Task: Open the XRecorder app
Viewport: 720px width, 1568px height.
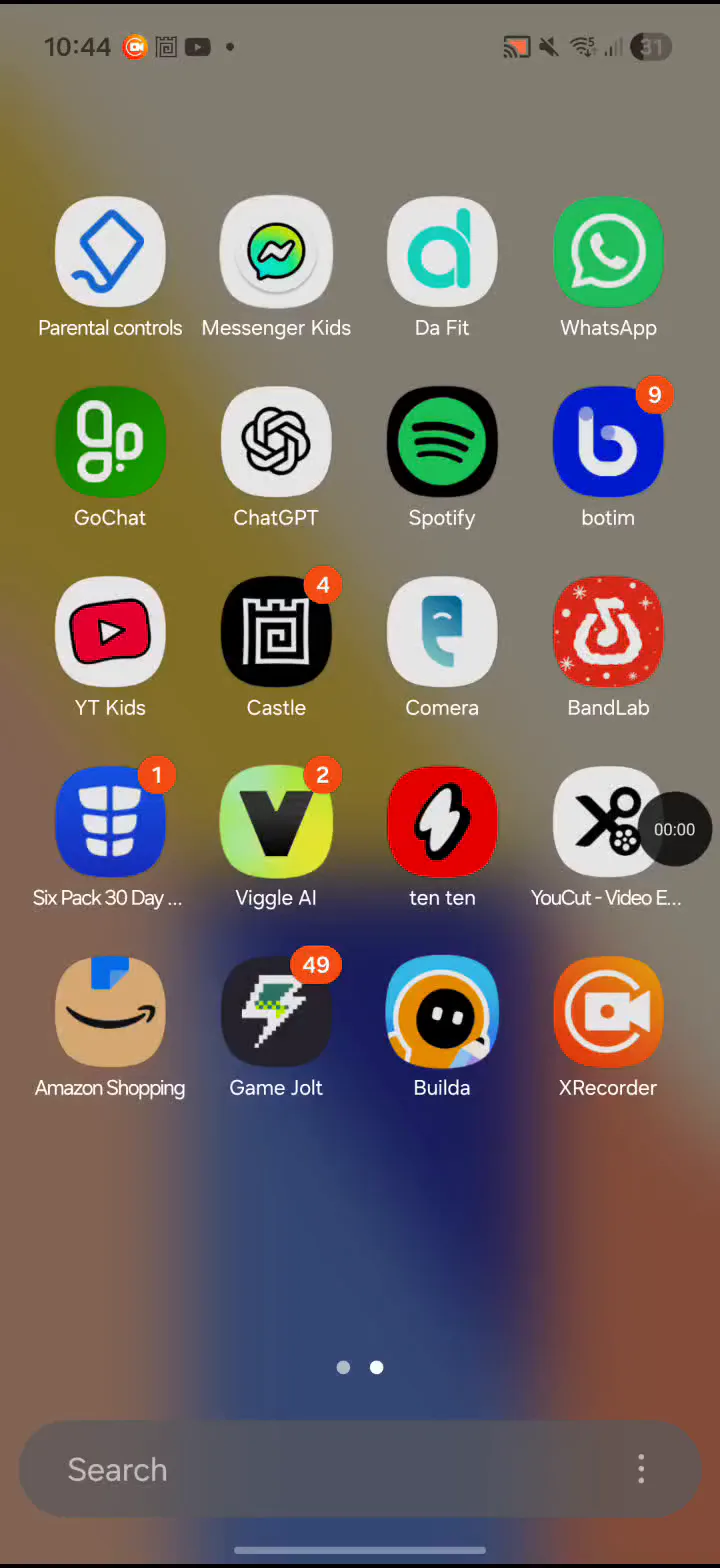Action: pos(608,1012)
